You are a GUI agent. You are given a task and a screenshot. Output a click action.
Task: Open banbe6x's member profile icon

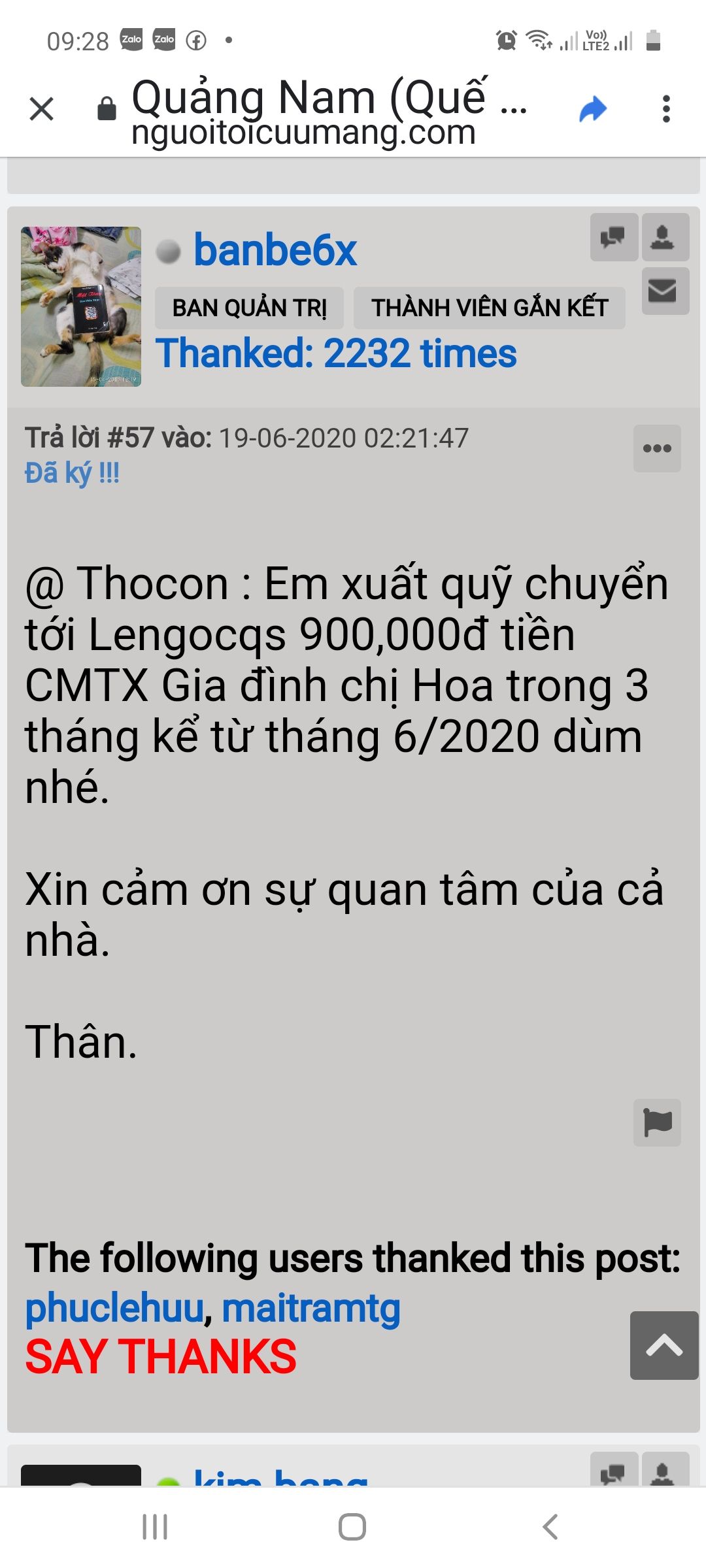(665, 237)
